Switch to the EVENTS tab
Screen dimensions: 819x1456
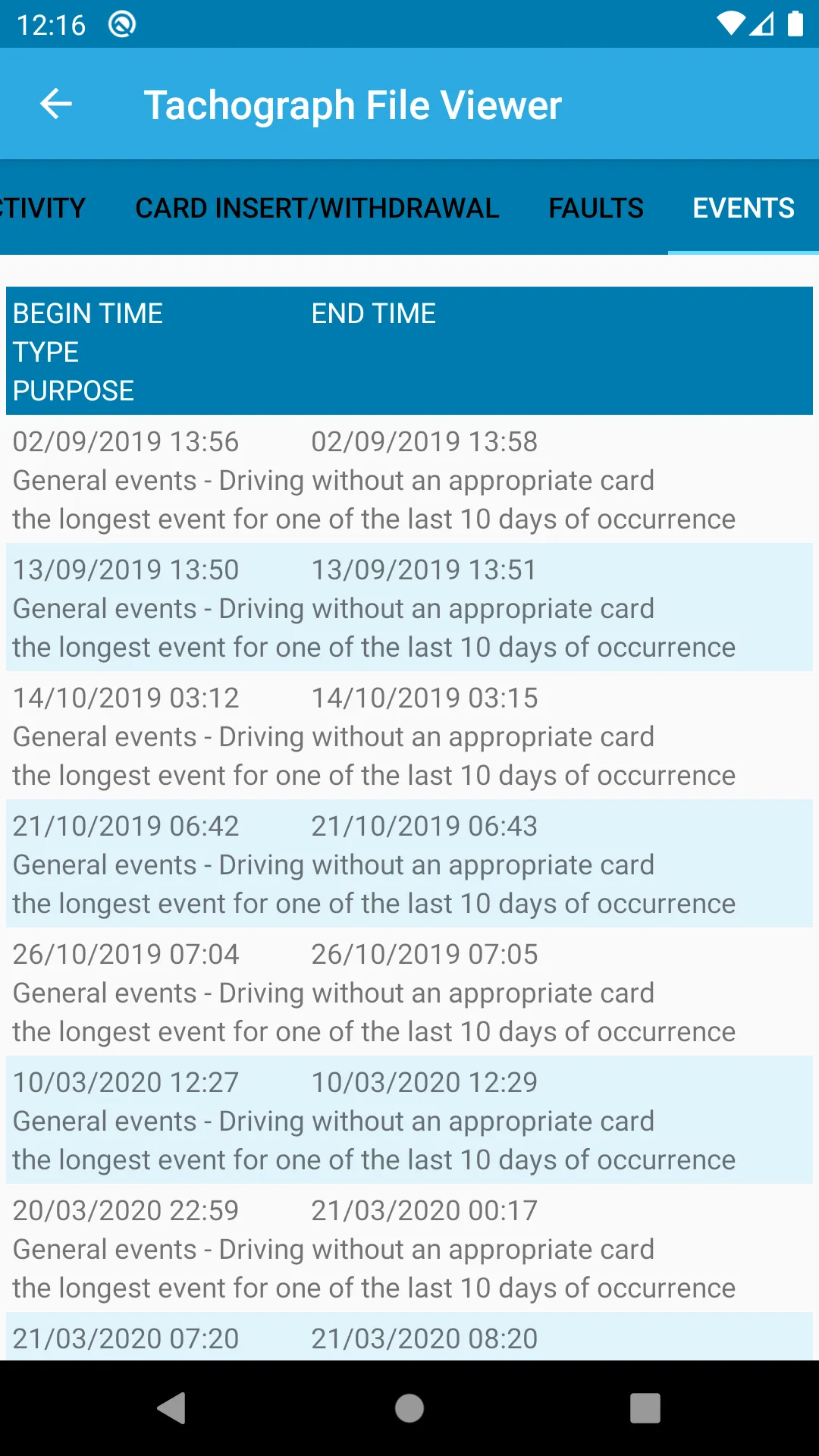point(743,208)
